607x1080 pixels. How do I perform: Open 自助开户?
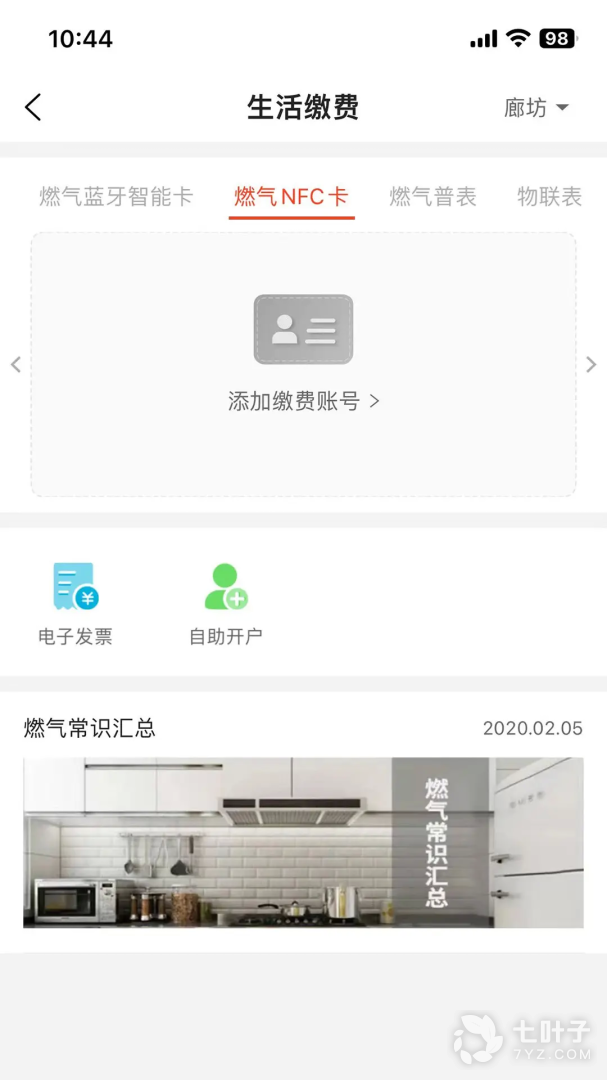[x=226, y=604]
